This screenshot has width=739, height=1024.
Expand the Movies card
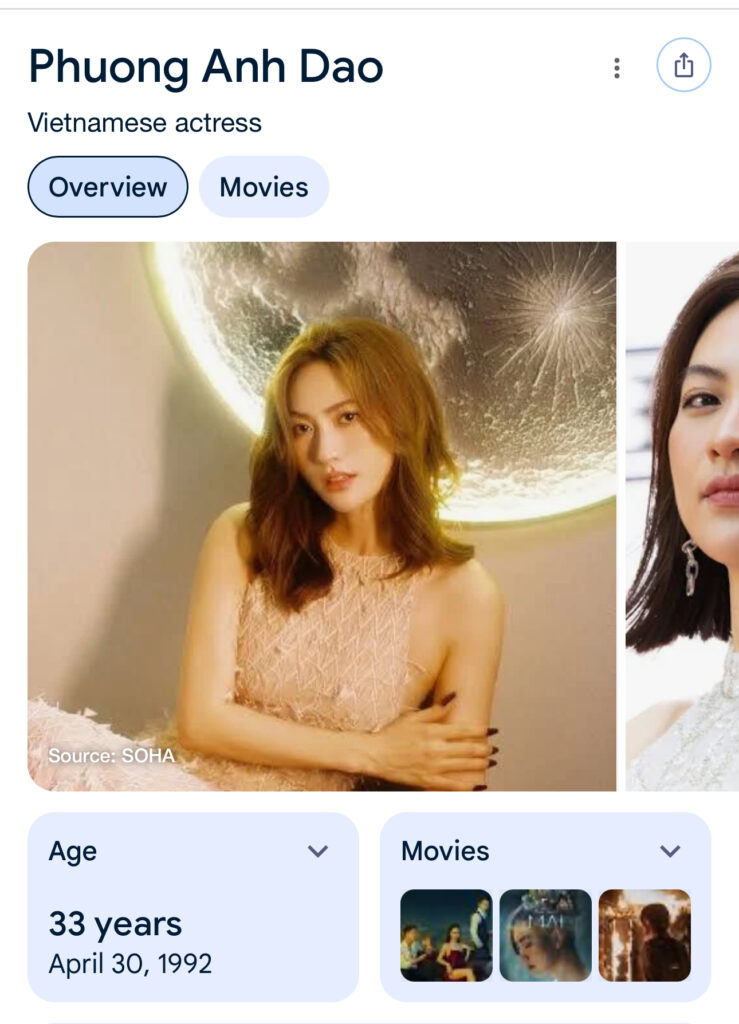[x=669, y=851]
